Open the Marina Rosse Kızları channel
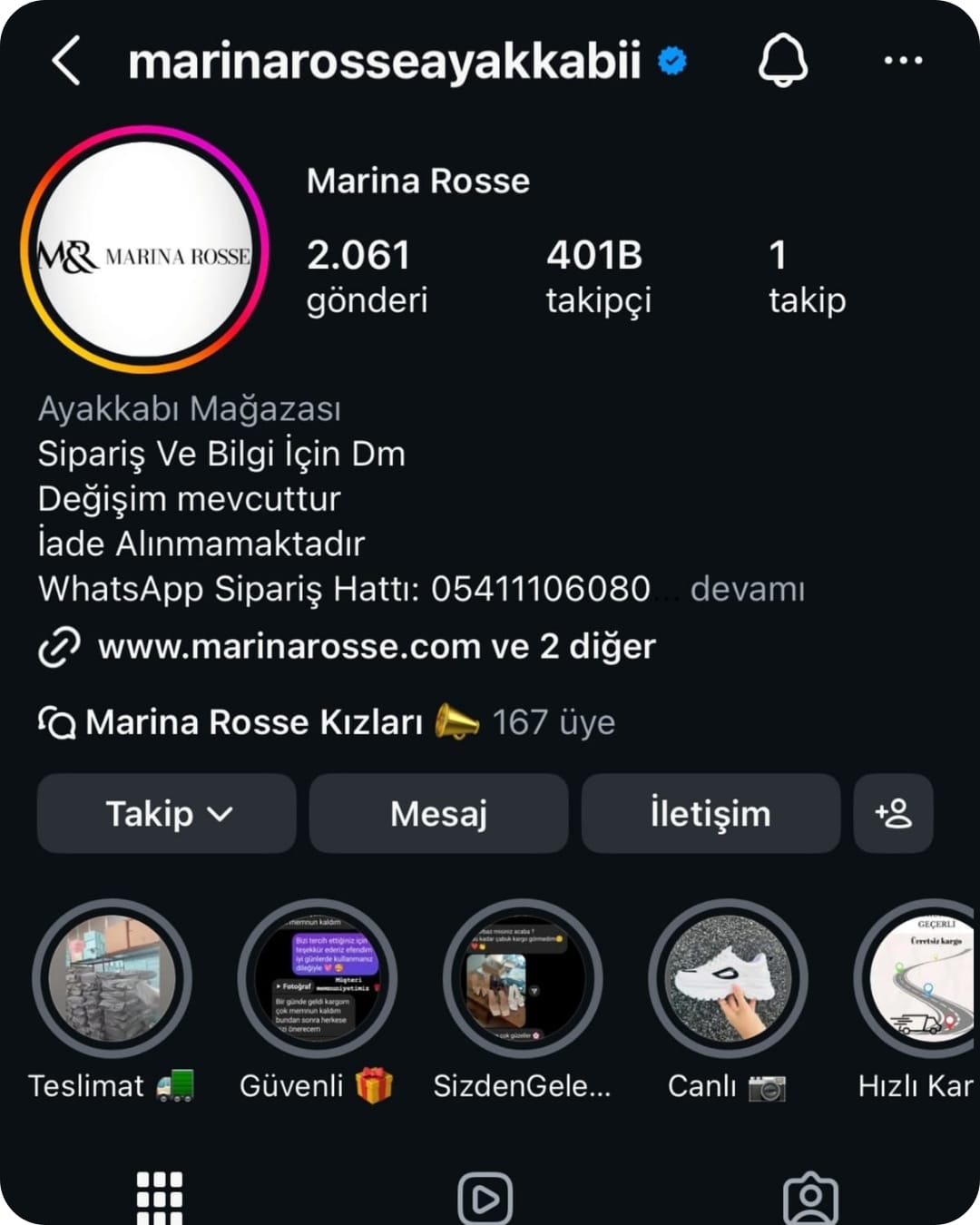980x1225 pixels. coord(254,722)
